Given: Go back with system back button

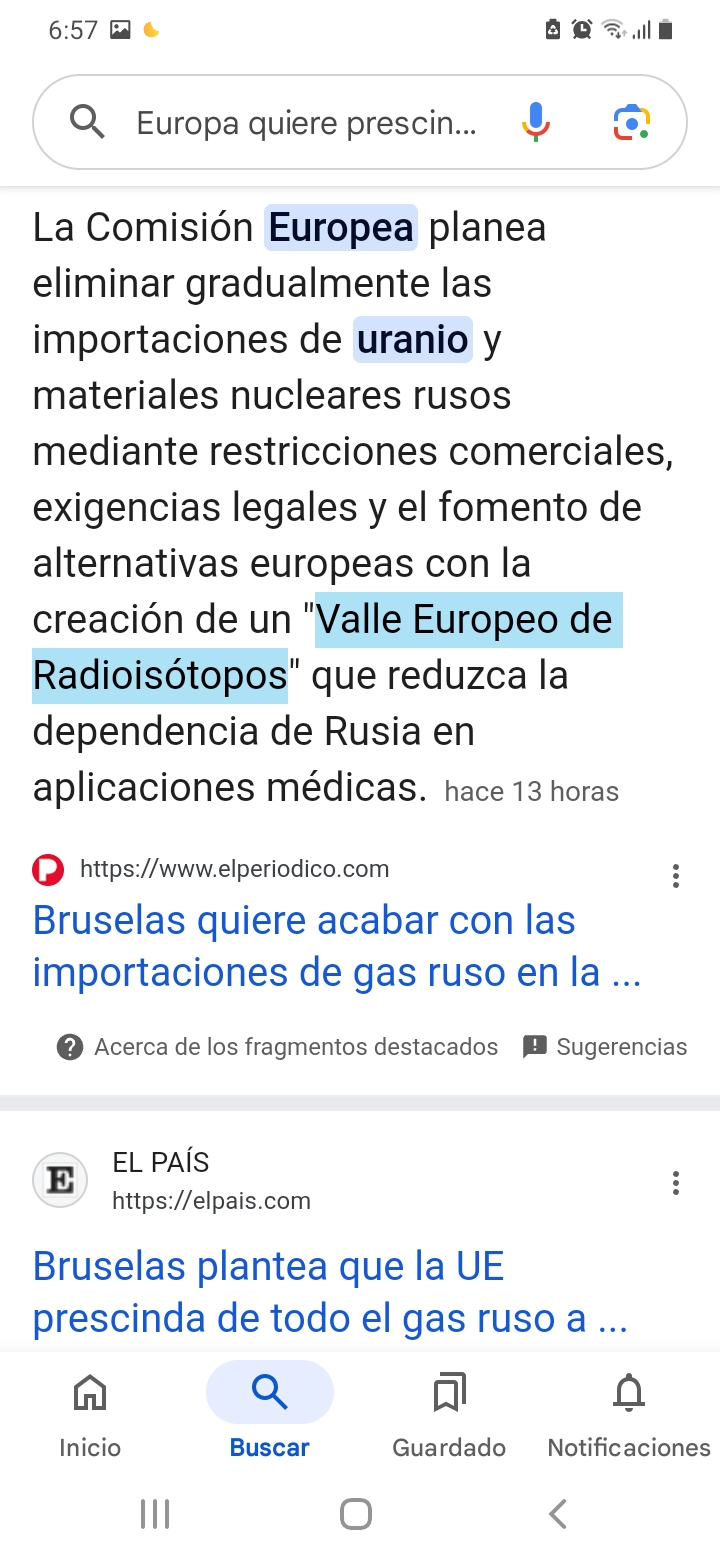Looking at the screenshot, I should (558, 1514).
